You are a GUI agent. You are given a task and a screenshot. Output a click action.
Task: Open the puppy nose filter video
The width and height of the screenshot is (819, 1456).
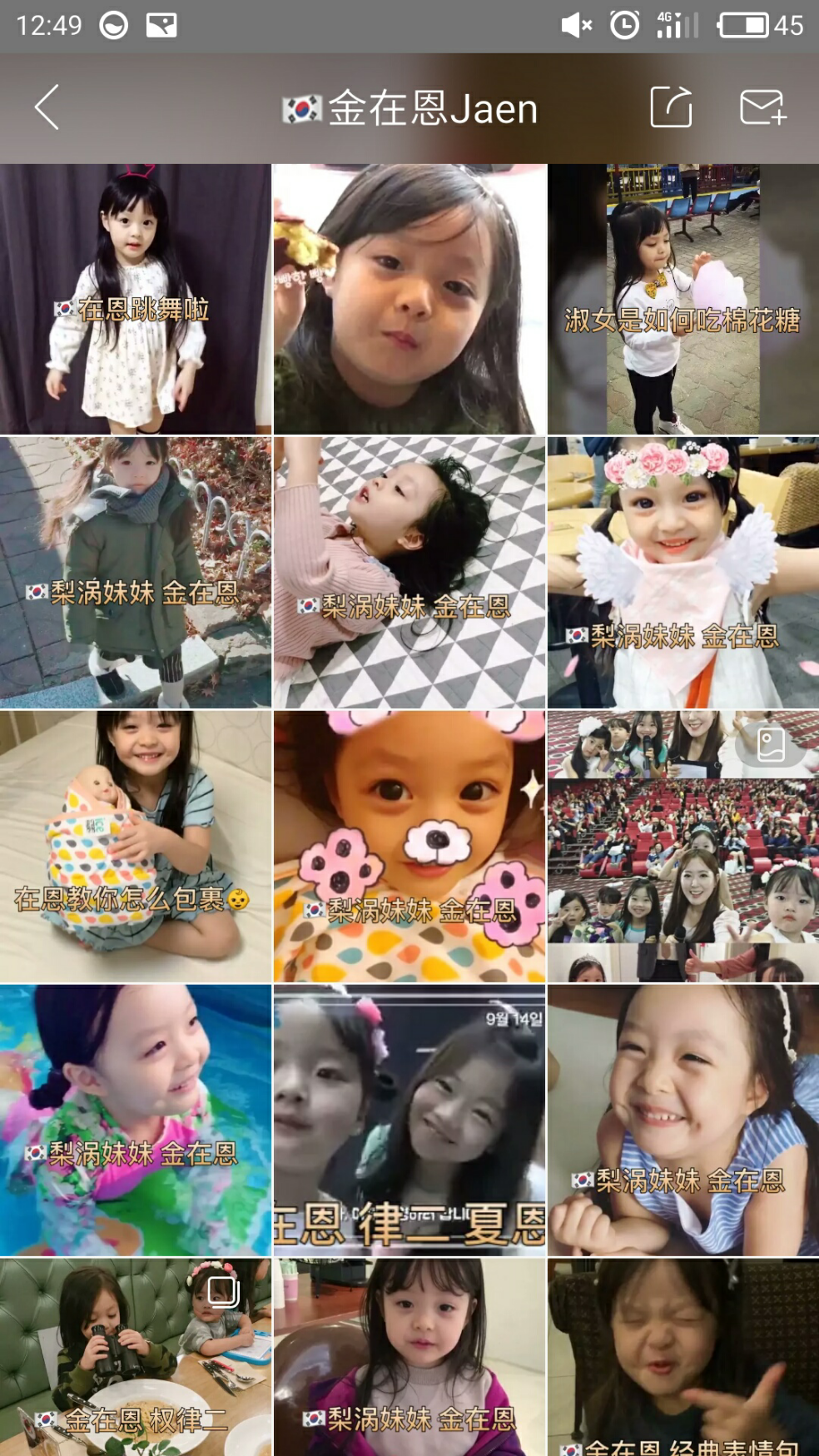pos(409,846)
